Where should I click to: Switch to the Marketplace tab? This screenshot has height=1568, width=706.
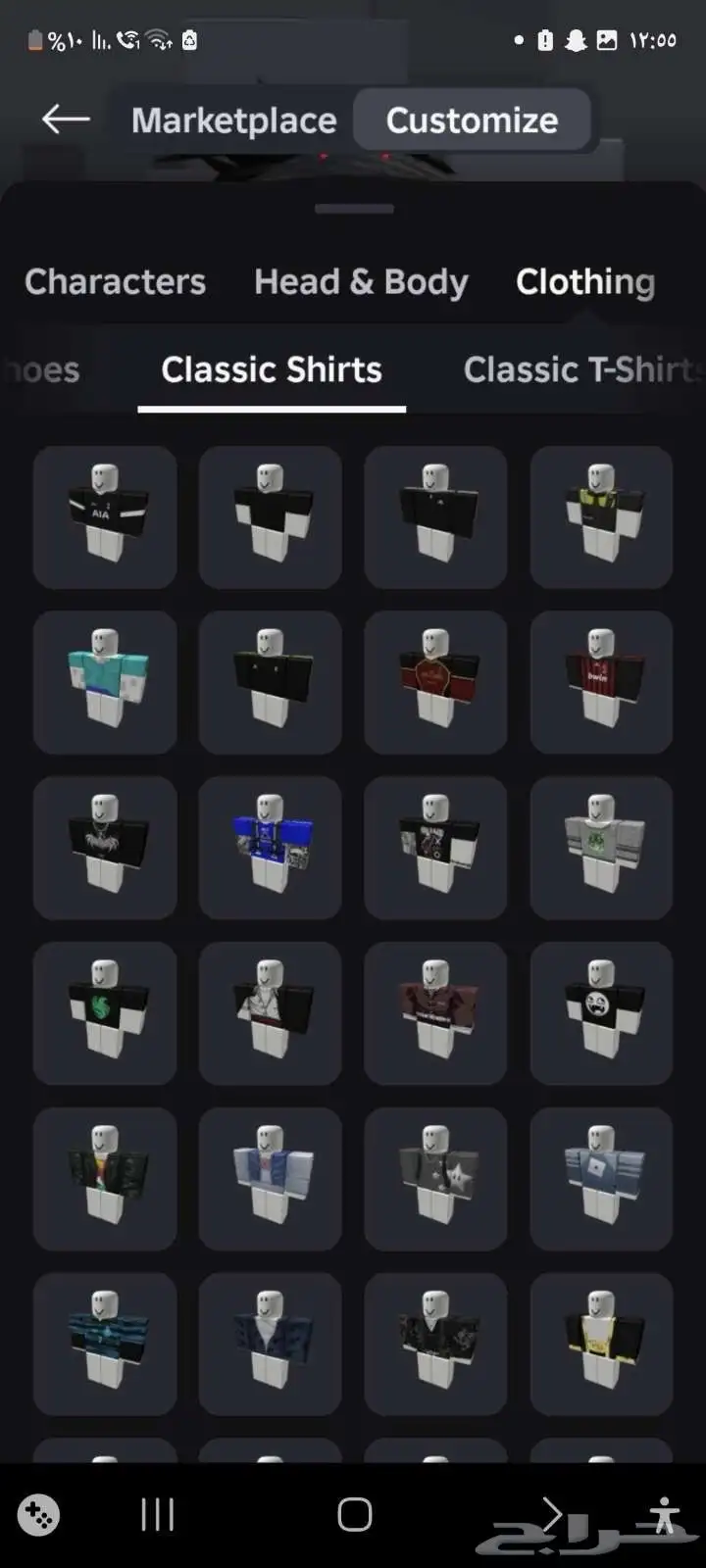[233, 120]
